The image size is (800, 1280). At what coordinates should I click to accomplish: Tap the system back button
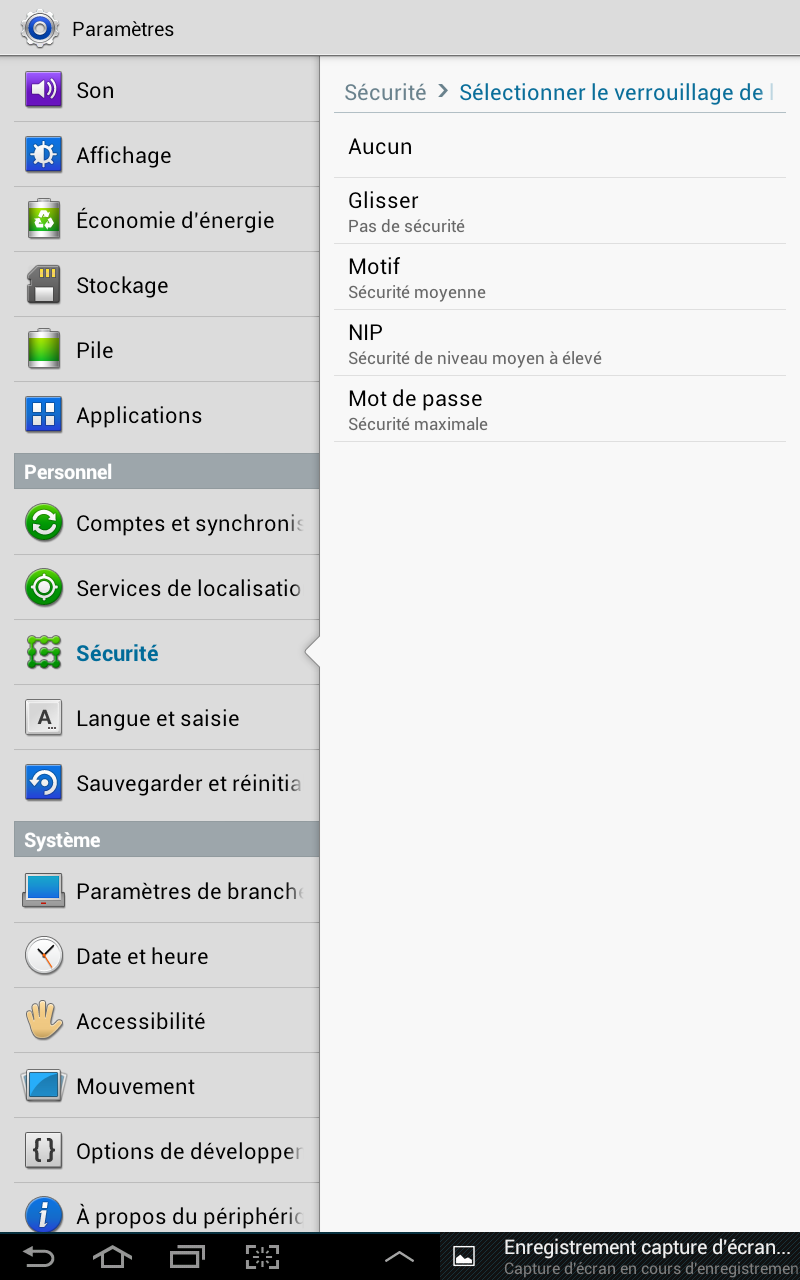point(39,1257)
